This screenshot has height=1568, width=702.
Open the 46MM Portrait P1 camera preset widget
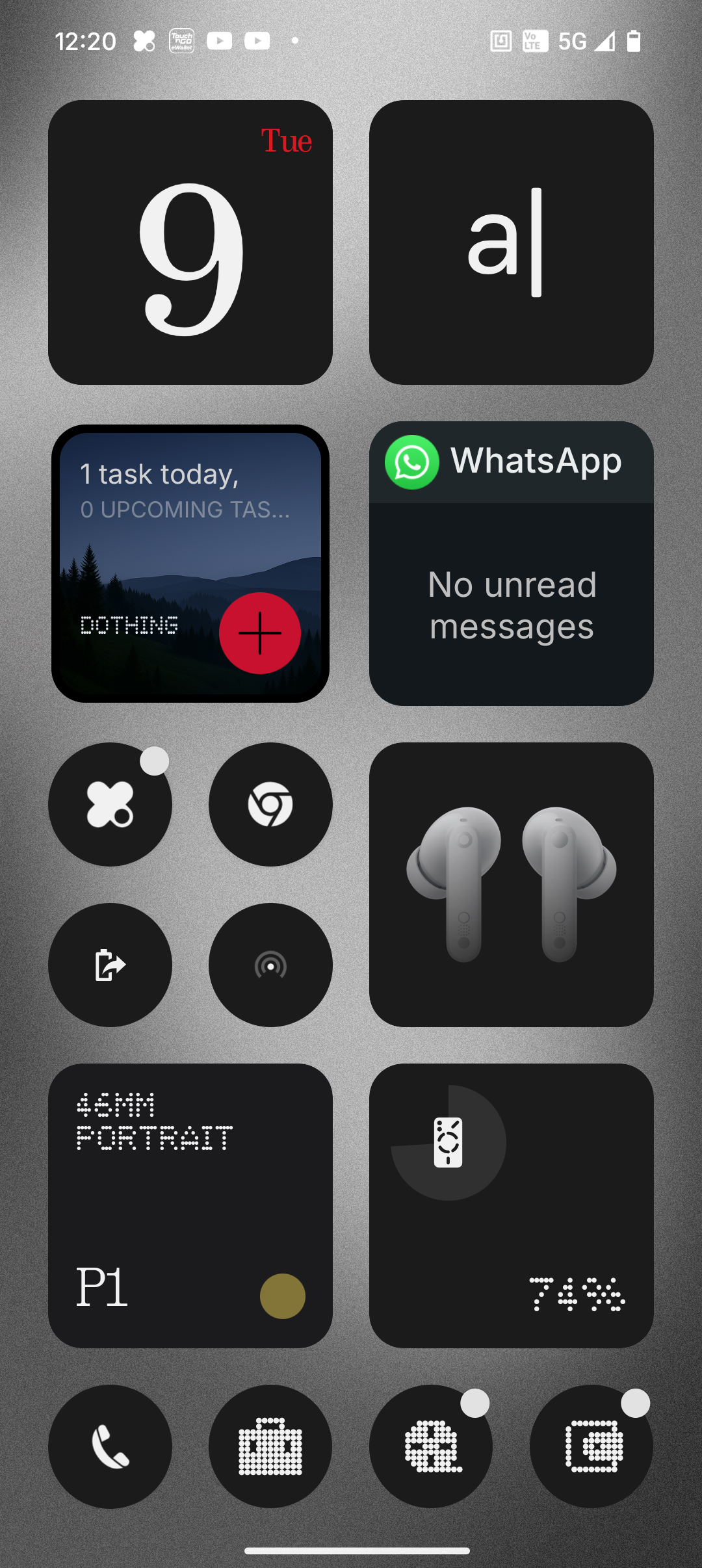(x=190, y=1205)
